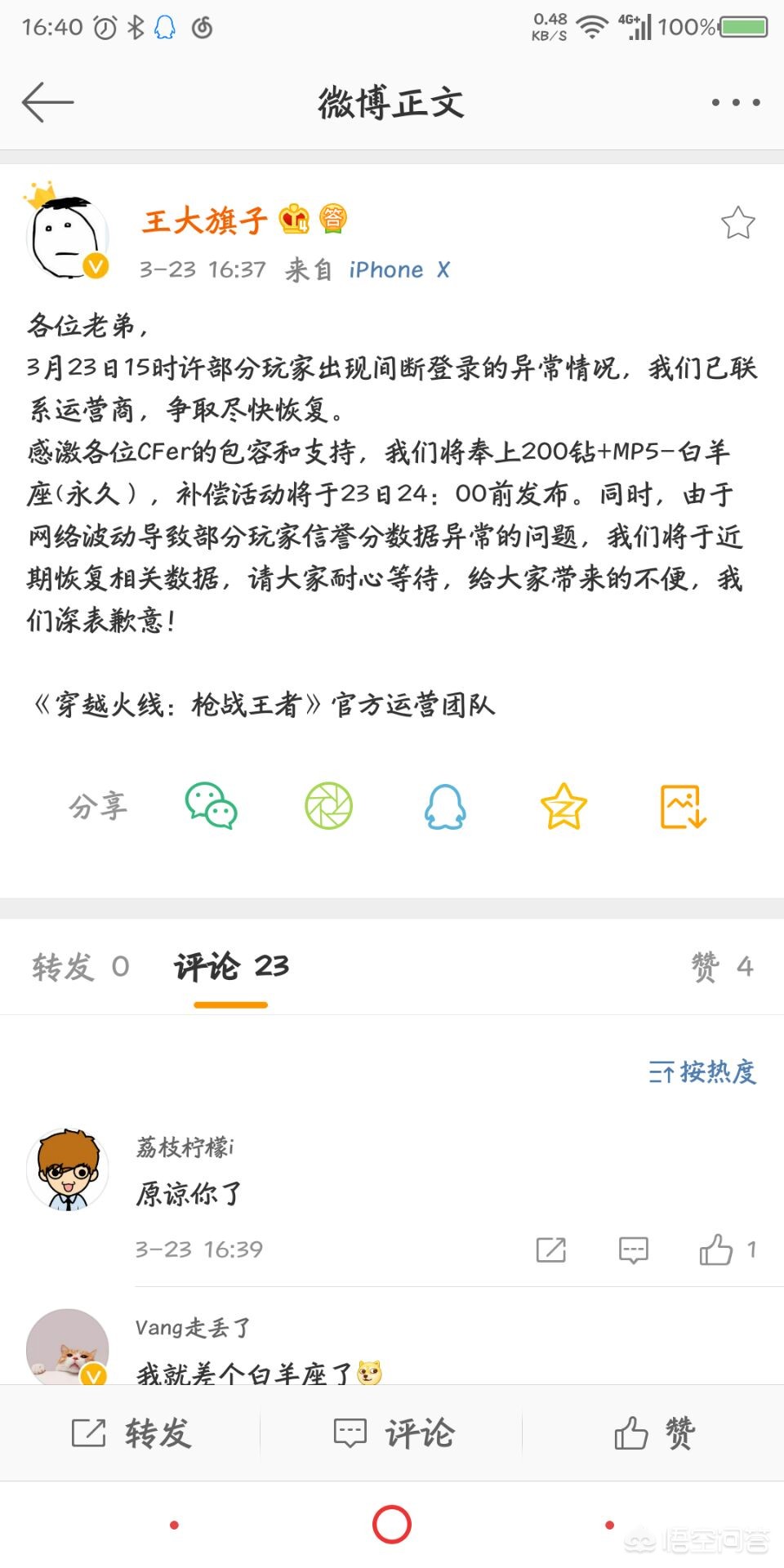This screenshot has height=1568, width=784.
Task: Select the 评论 23 tab
Action: (x=231, y=967)
